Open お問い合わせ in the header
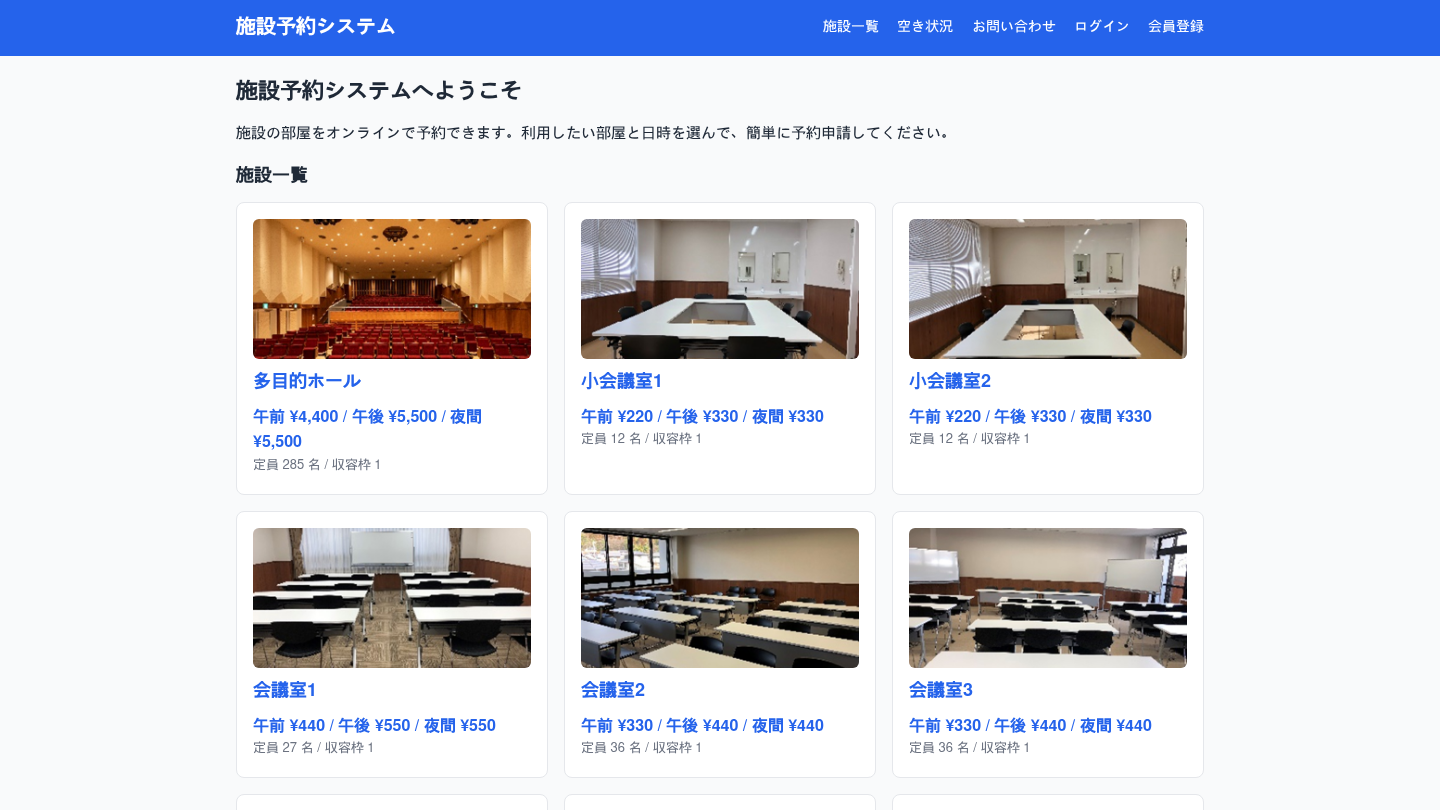Screen dimensions: 1440x810 tap(1014, 26)
